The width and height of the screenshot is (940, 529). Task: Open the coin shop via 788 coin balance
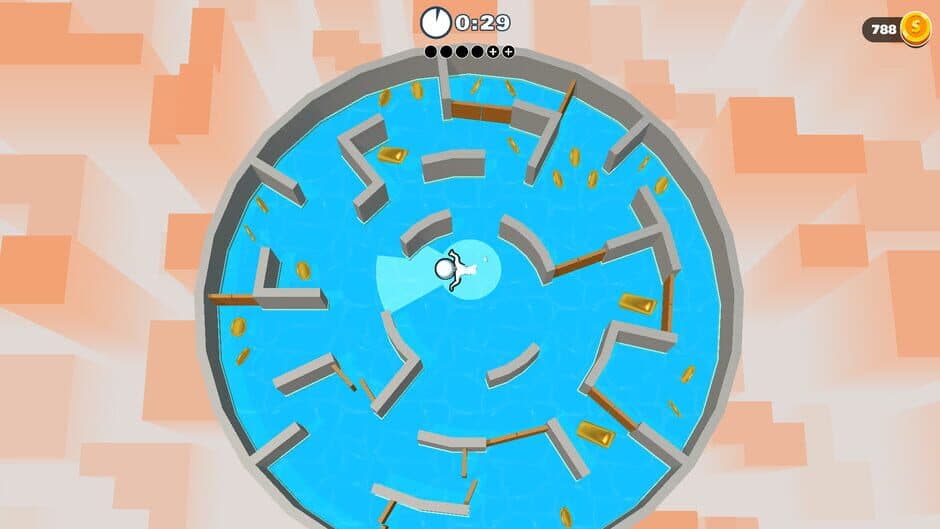(x=897, y=29)
